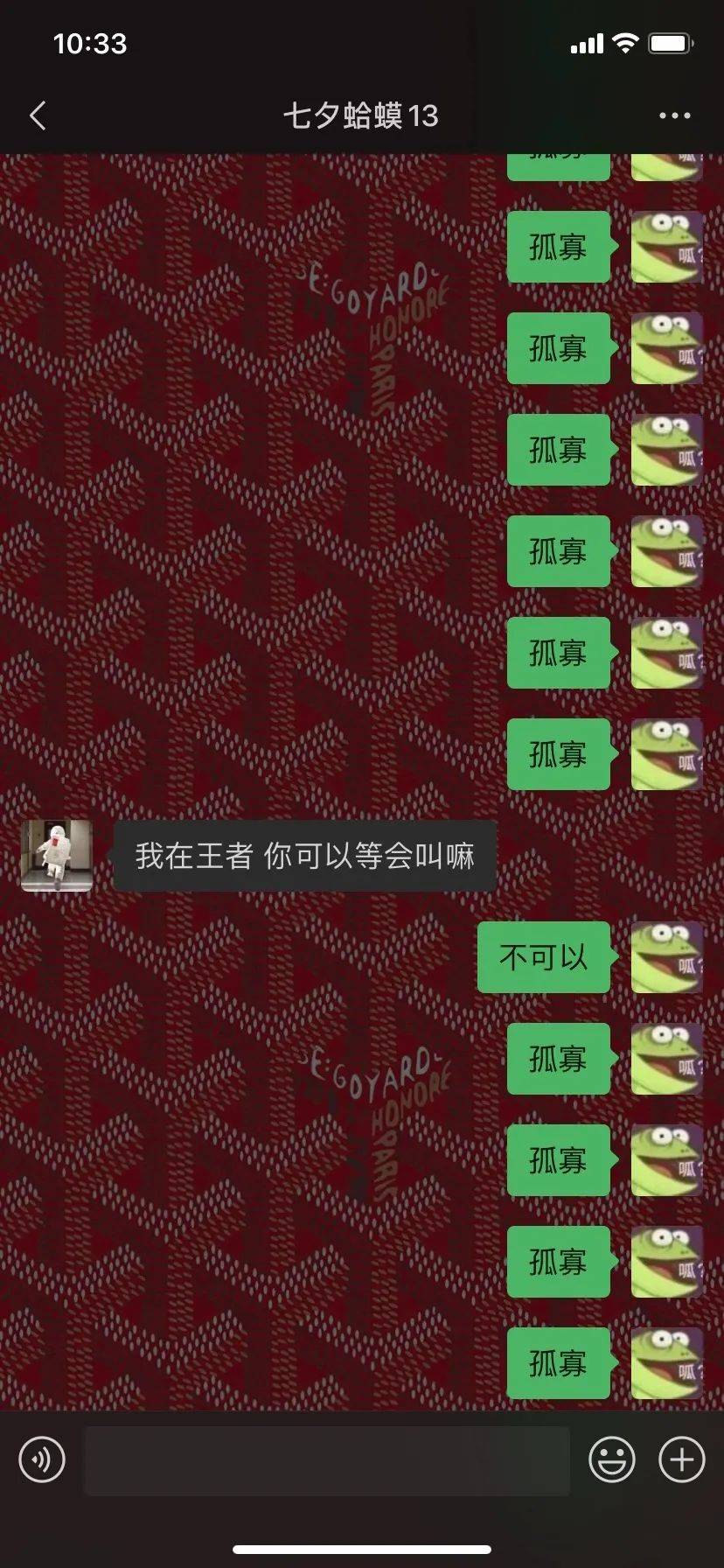
Task: Go back from the 七夕蛤蟆13 chat
Action: 38,115
